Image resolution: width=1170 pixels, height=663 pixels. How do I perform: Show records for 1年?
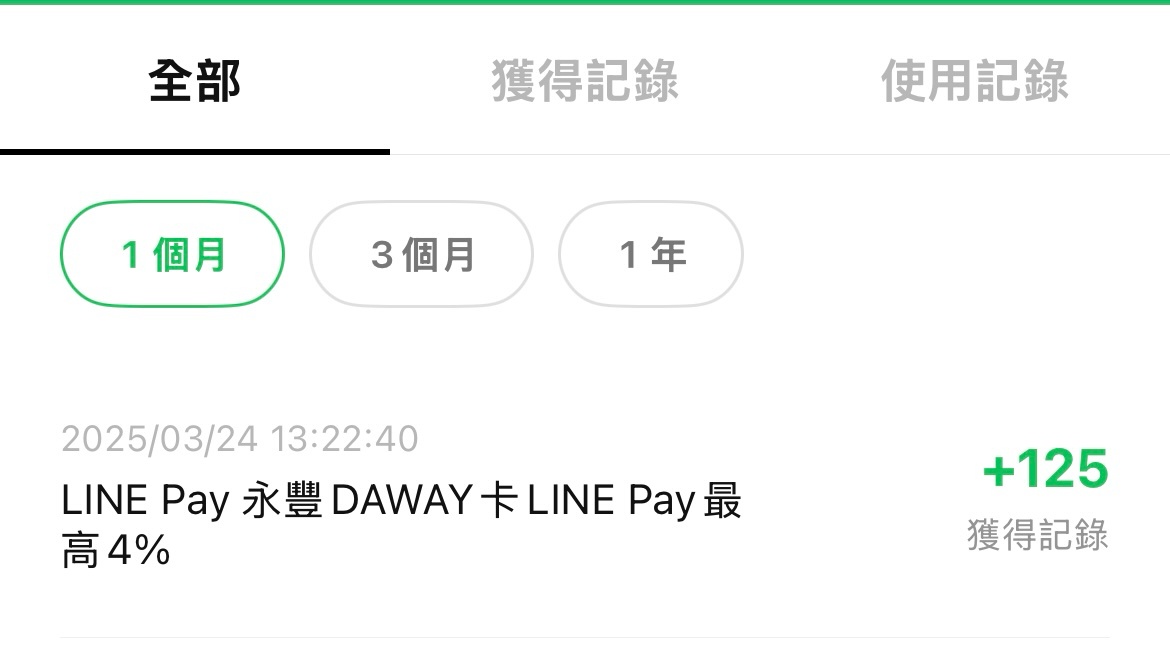(x=651, y=255)
